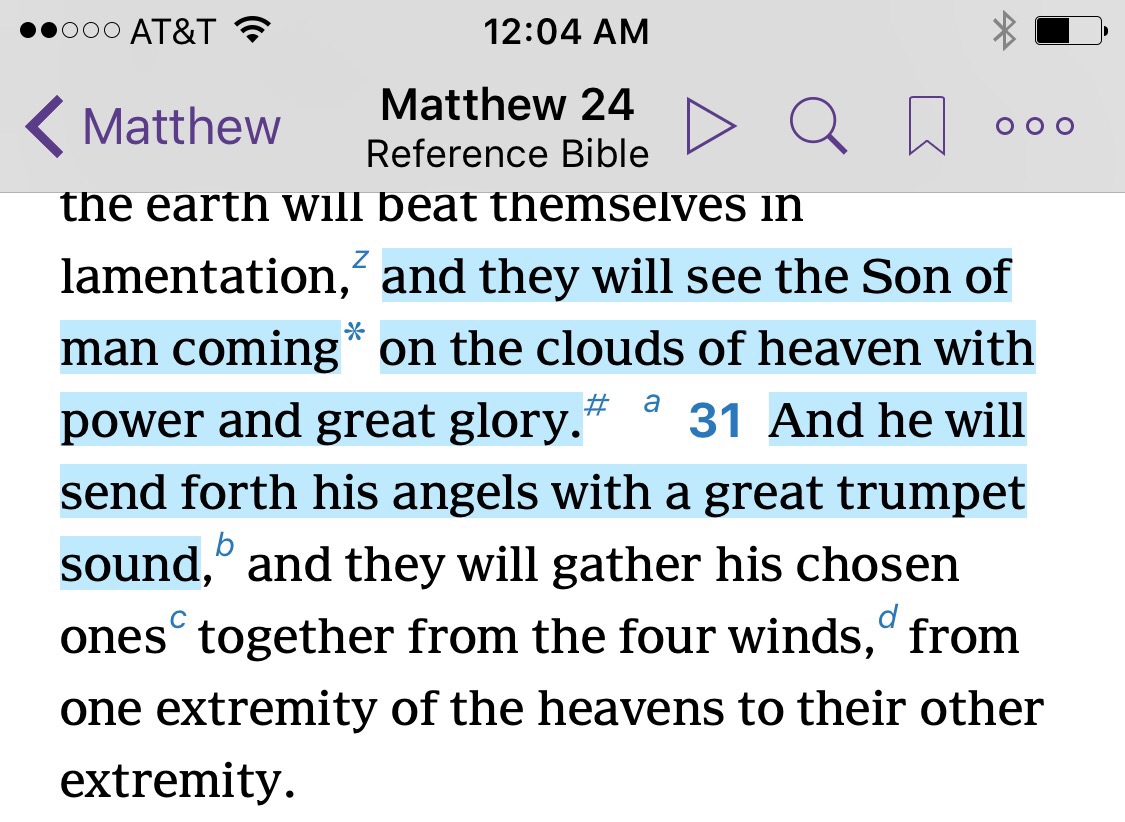This screenshot has width=1125, height=822.
Task: Select verse number 31
Action: [x=715, y=422]
